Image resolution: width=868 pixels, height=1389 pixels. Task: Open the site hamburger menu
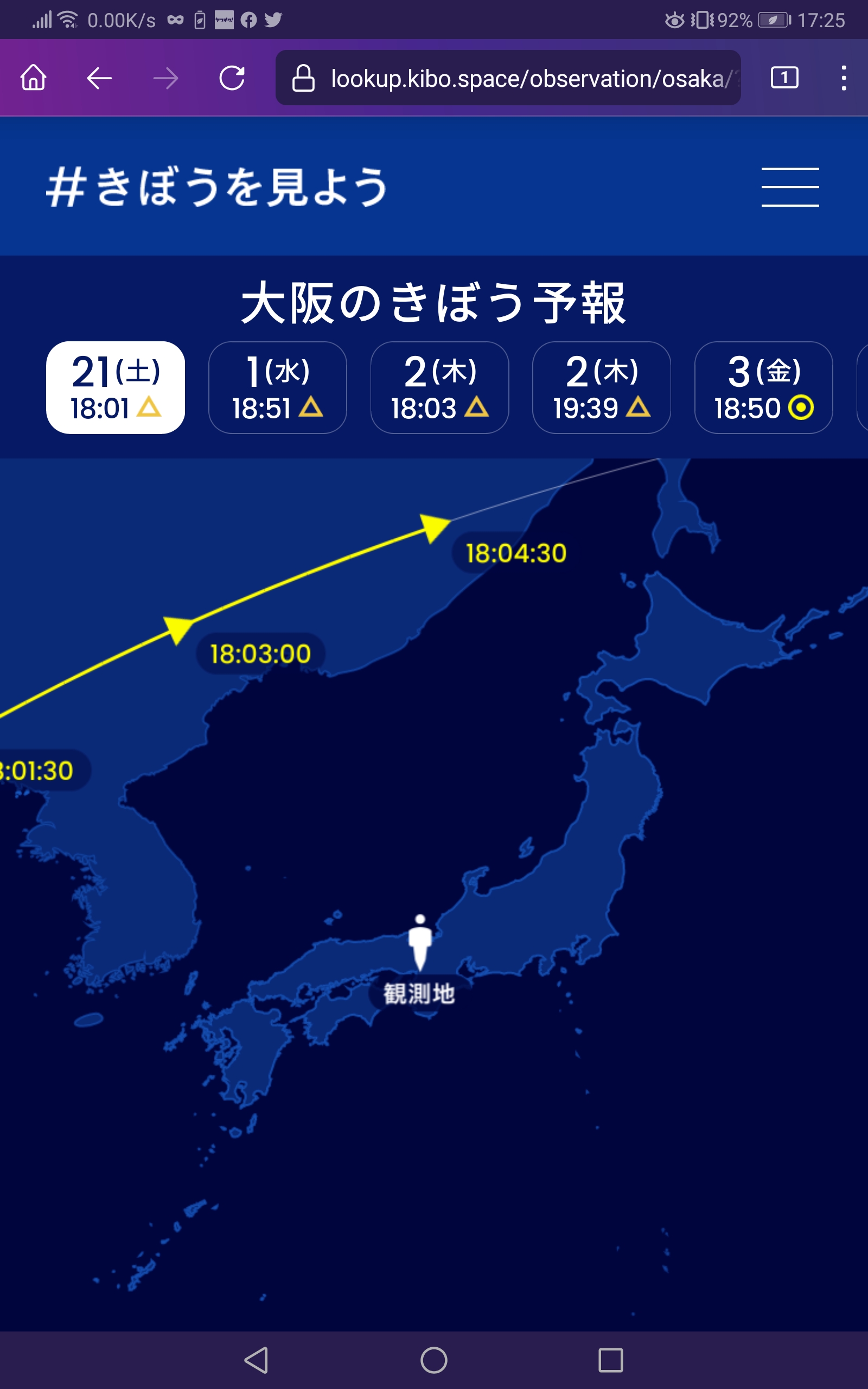point(790,187)
